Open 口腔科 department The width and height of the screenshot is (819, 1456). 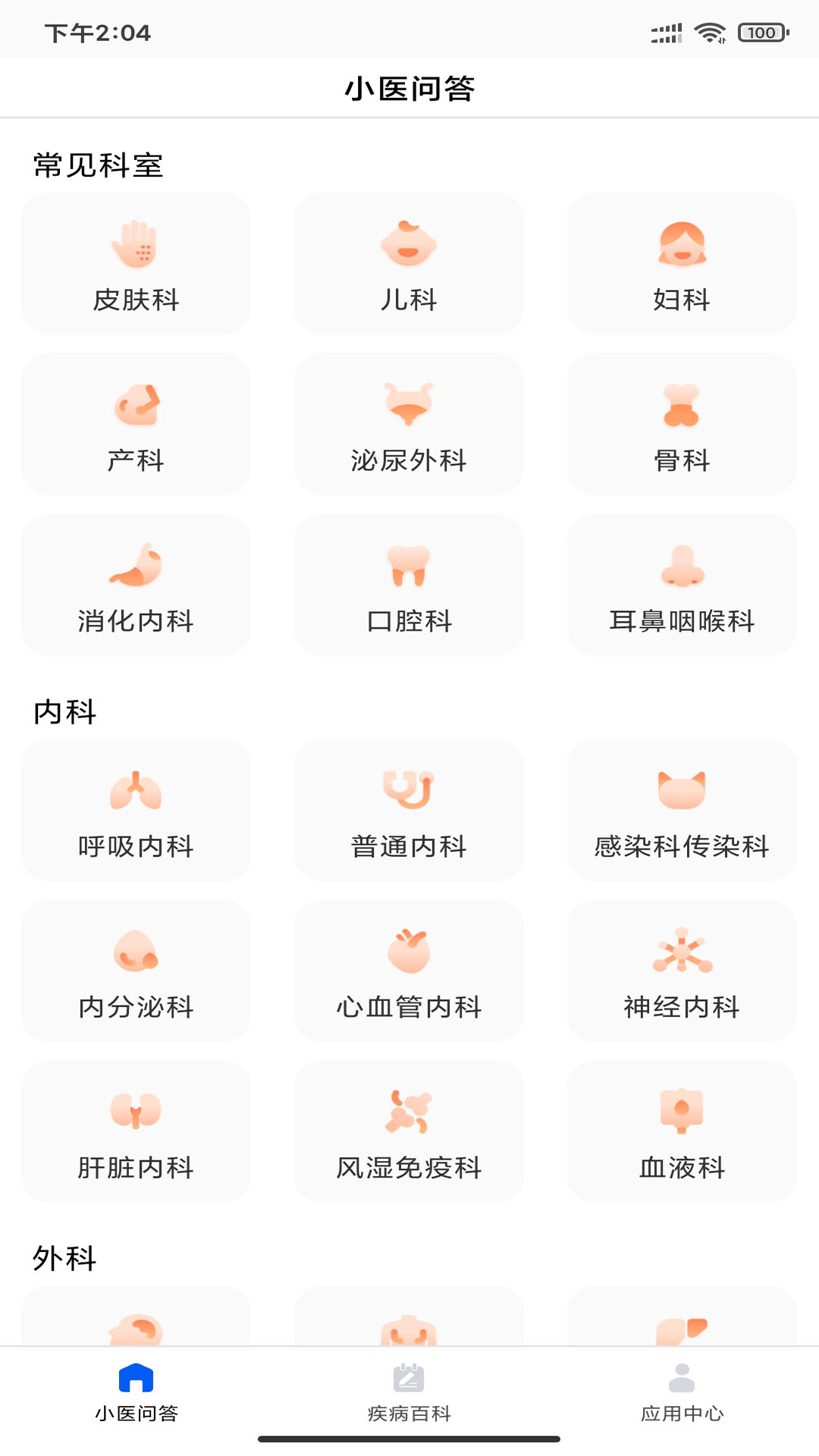click(409, 585)
